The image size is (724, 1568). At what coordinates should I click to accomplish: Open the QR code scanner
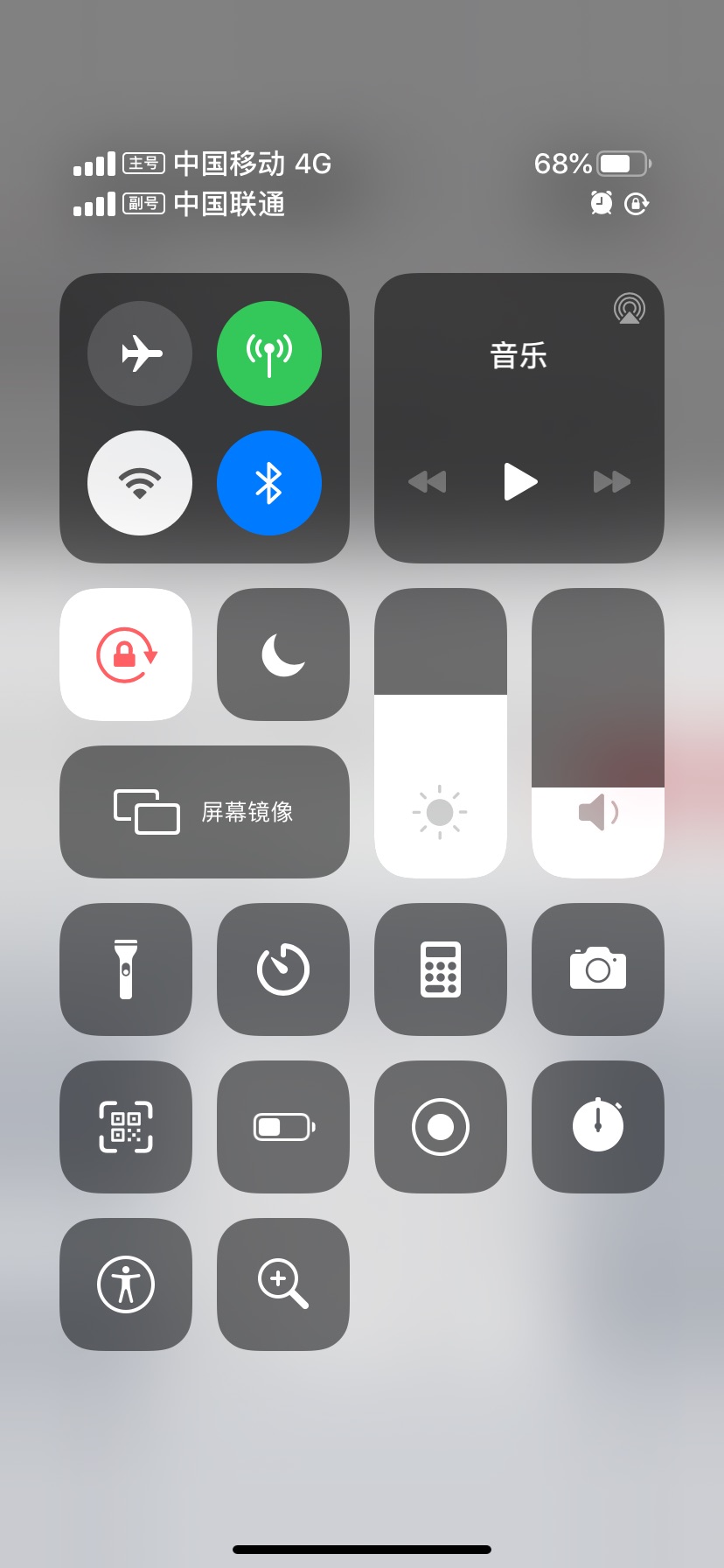pos(126,1127)
